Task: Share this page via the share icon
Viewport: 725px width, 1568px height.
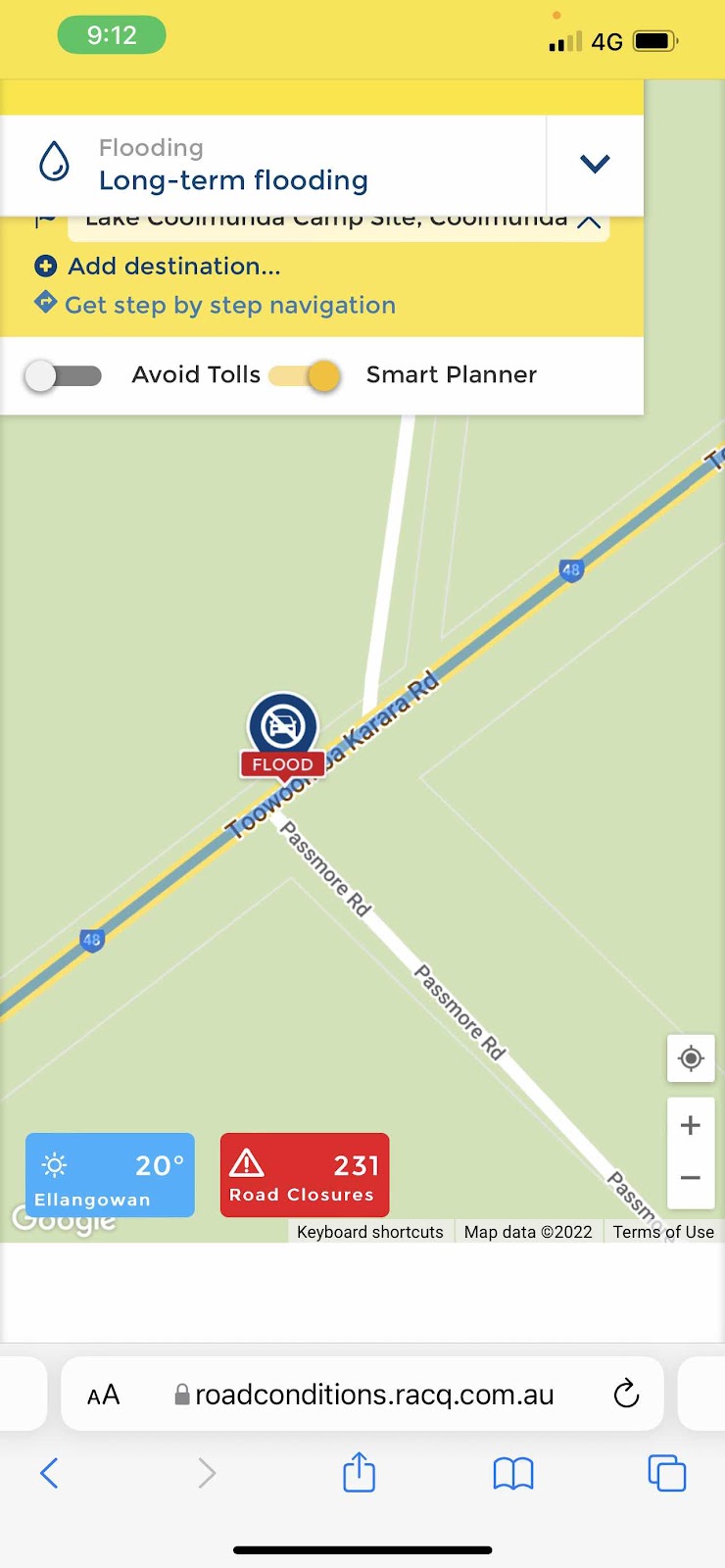Action: coord(360,1472)
